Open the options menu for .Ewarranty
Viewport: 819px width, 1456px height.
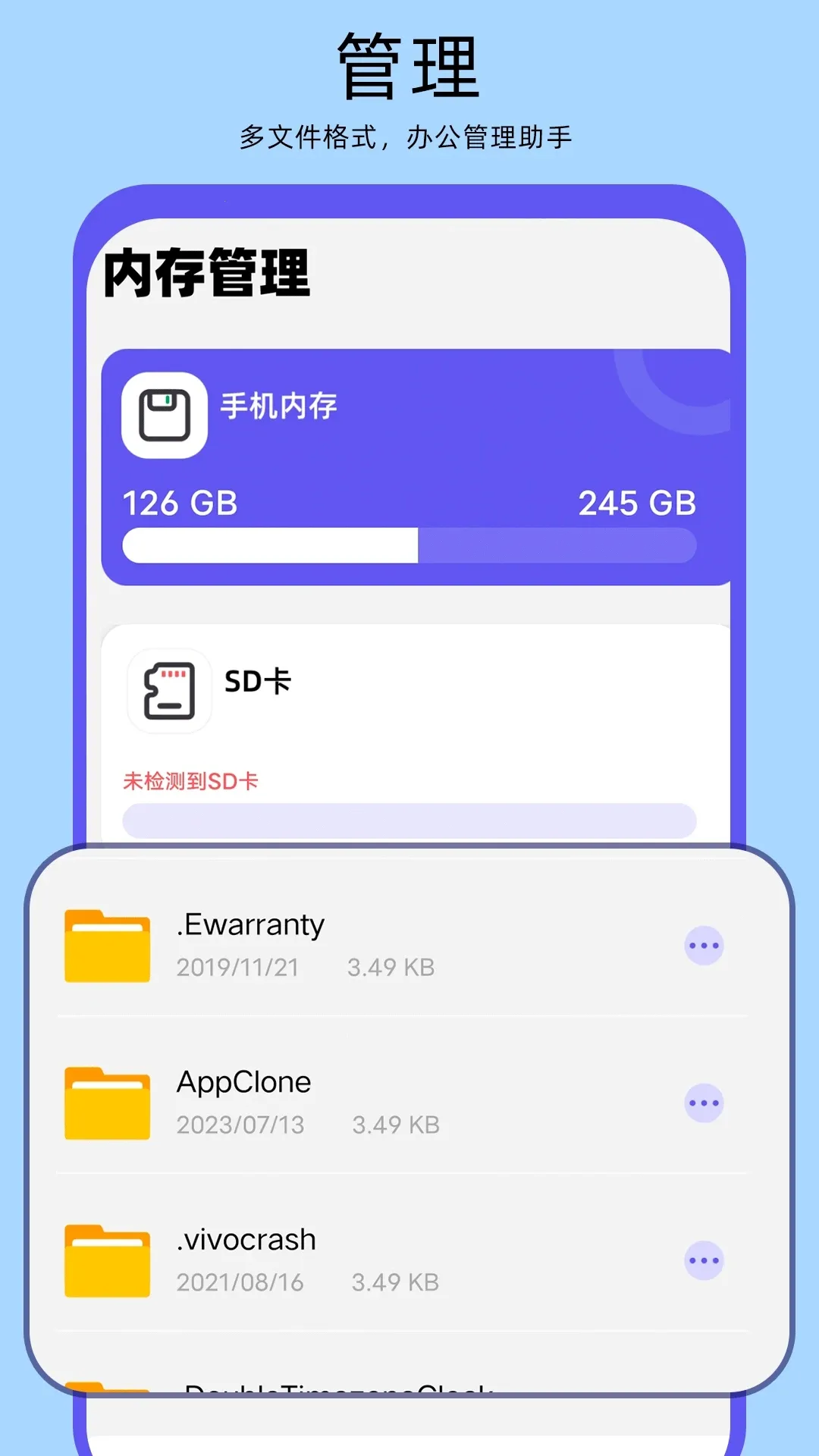point(704,944)
